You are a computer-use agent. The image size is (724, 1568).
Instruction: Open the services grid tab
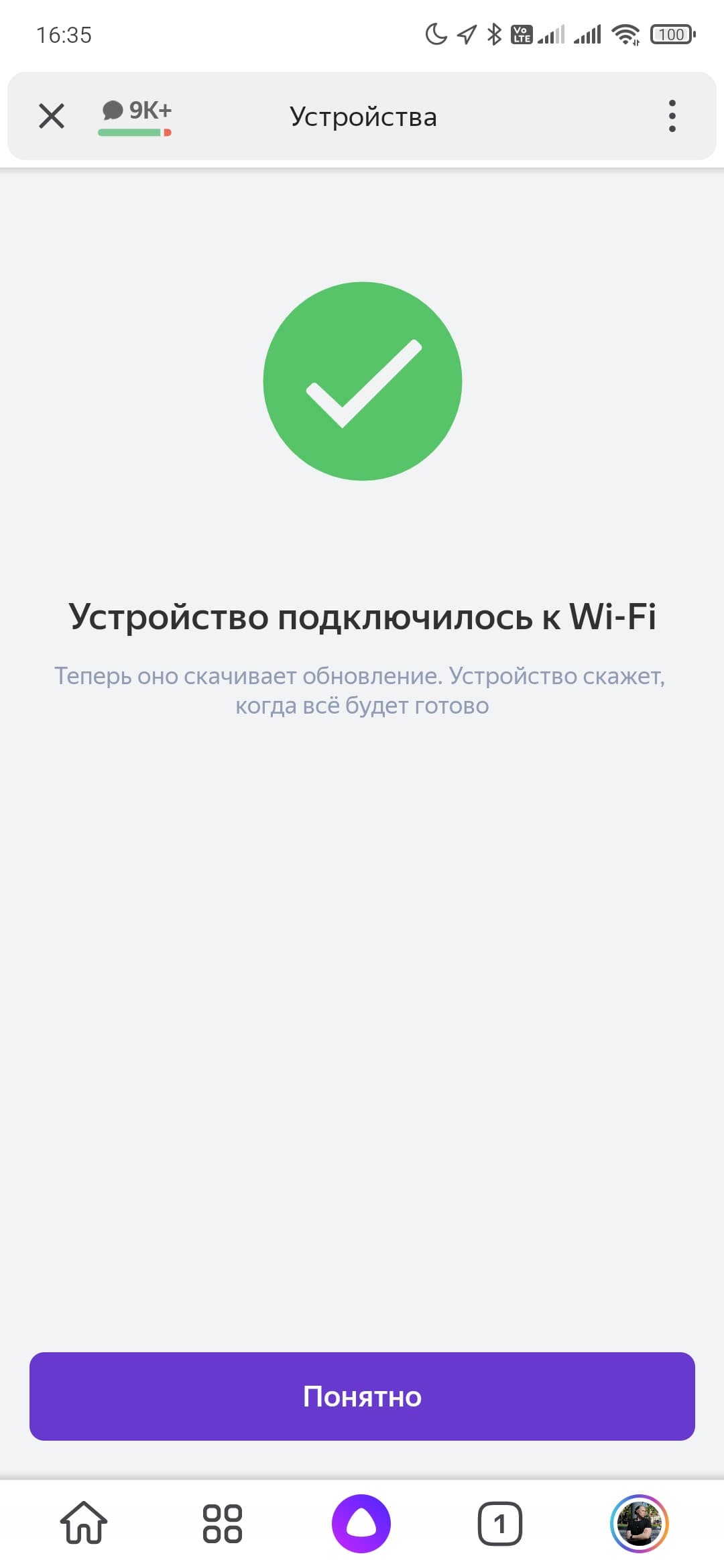tap(223, 1523)
